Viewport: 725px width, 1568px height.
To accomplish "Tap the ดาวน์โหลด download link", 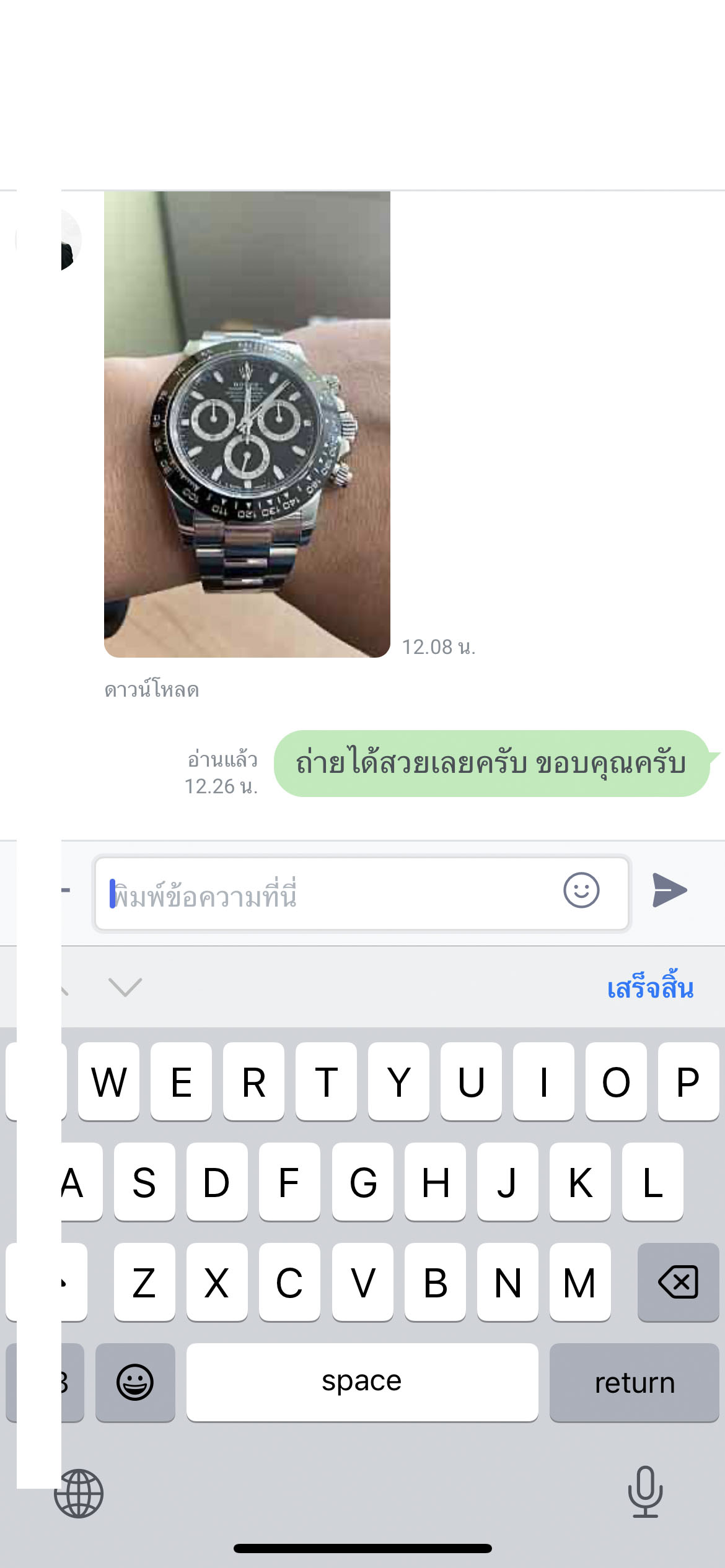I will pyautogui.click(x=152, y=690).
